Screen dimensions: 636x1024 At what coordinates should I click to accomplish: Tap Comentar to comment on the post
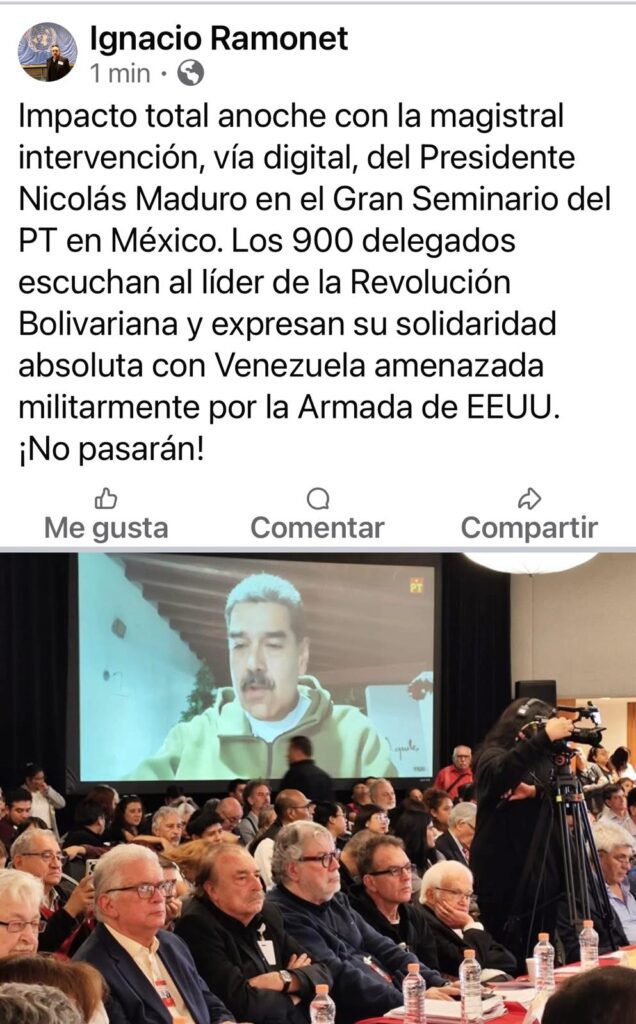click(x=317, y=514)
